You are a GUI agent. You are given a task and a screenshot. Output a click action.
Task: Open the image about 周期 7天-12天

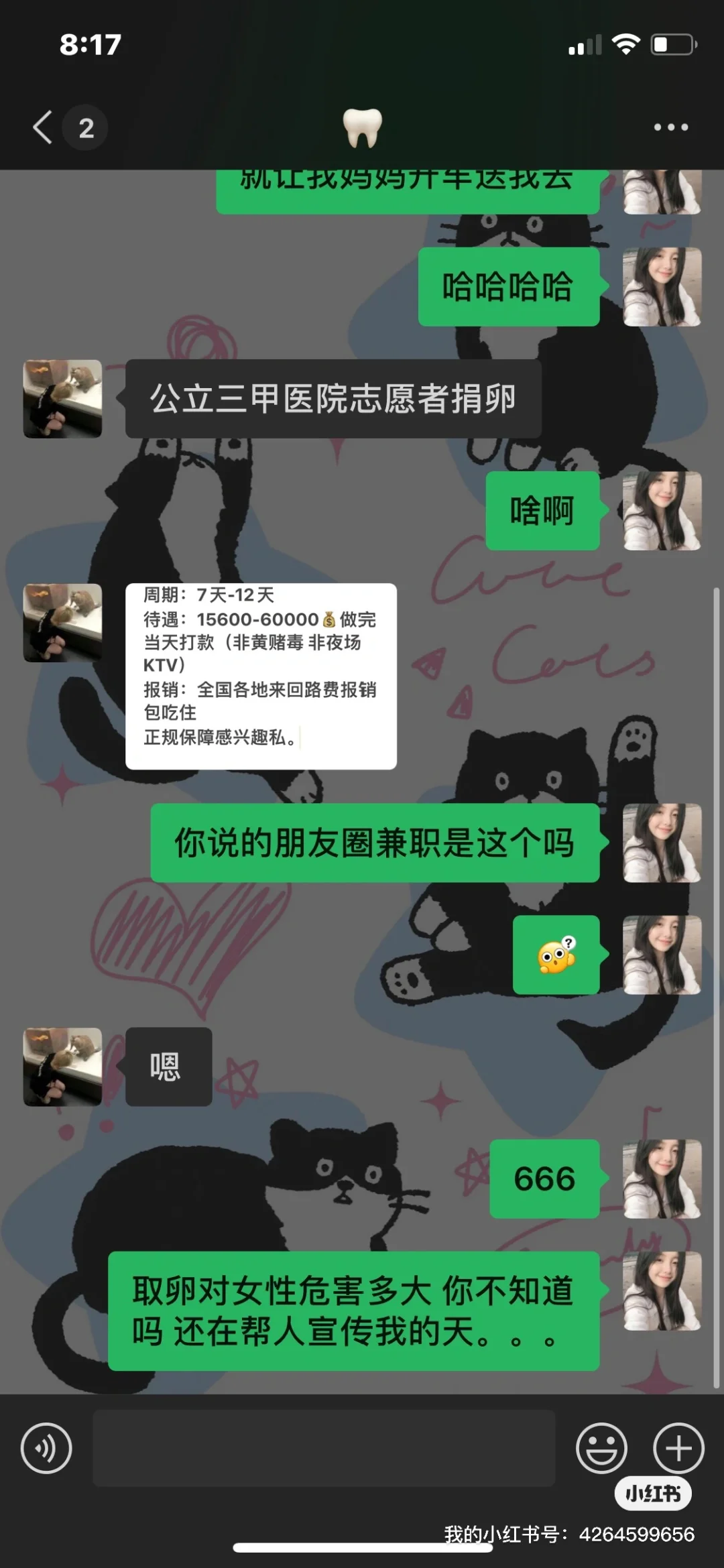(261, 676)
